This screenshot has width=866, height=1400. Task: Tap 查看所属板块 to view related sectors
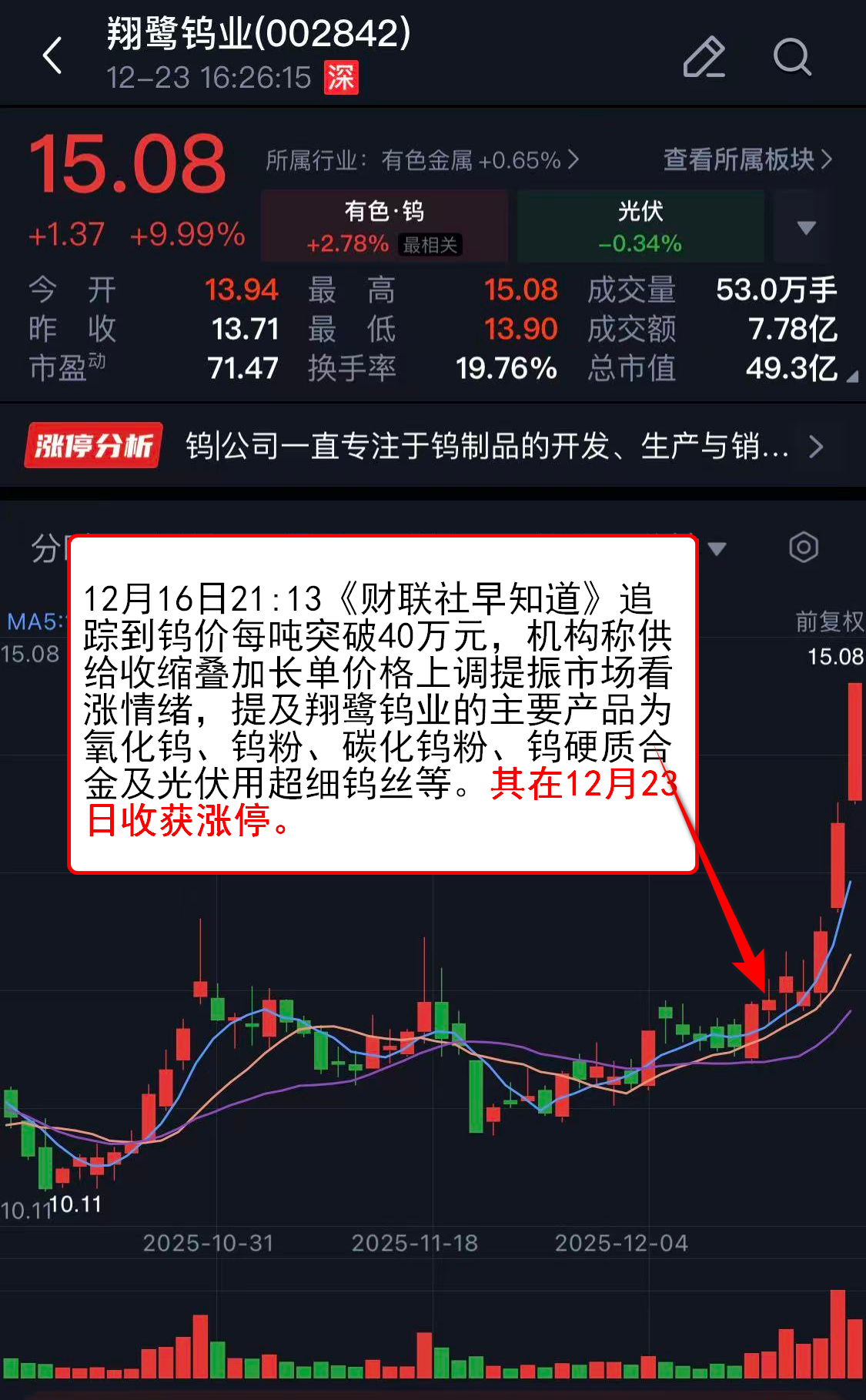point(747,160)
